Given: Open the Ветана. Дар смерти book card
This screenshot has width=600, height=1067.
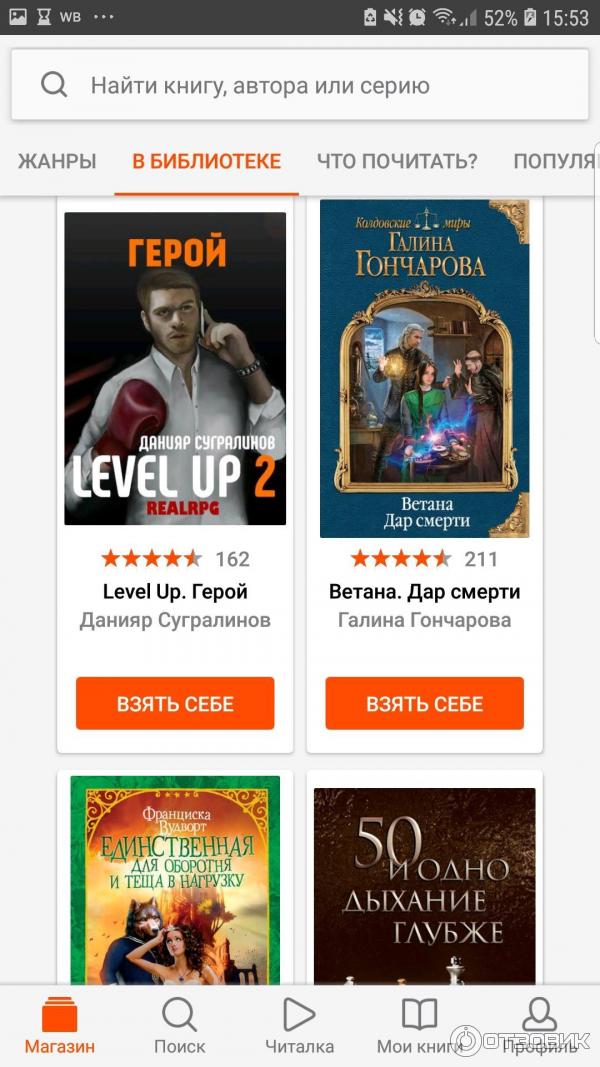Looking at the screenshot, I should pos(424,370).
